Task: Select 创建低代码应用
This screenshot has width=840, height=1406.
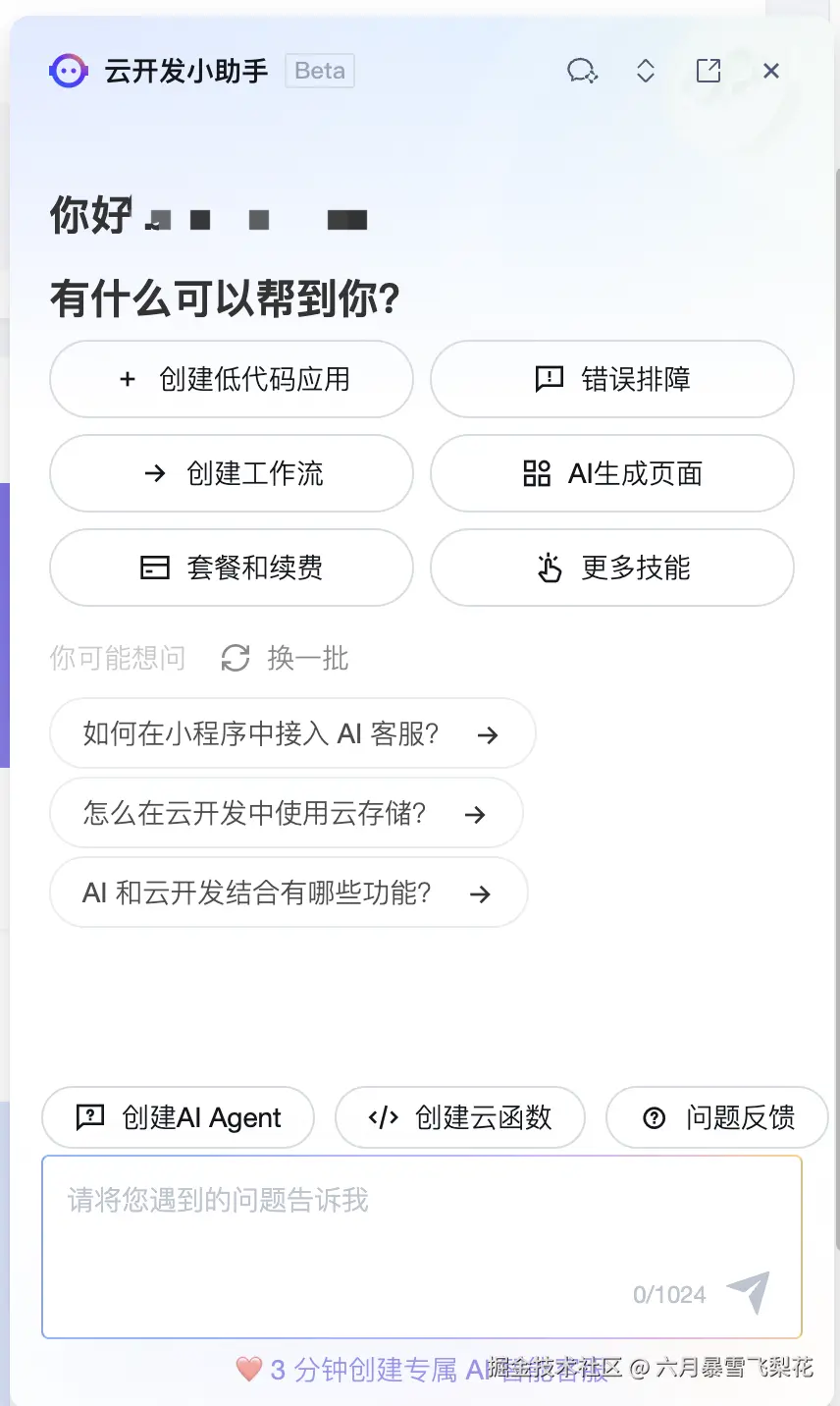Action: tap(232, 379)
